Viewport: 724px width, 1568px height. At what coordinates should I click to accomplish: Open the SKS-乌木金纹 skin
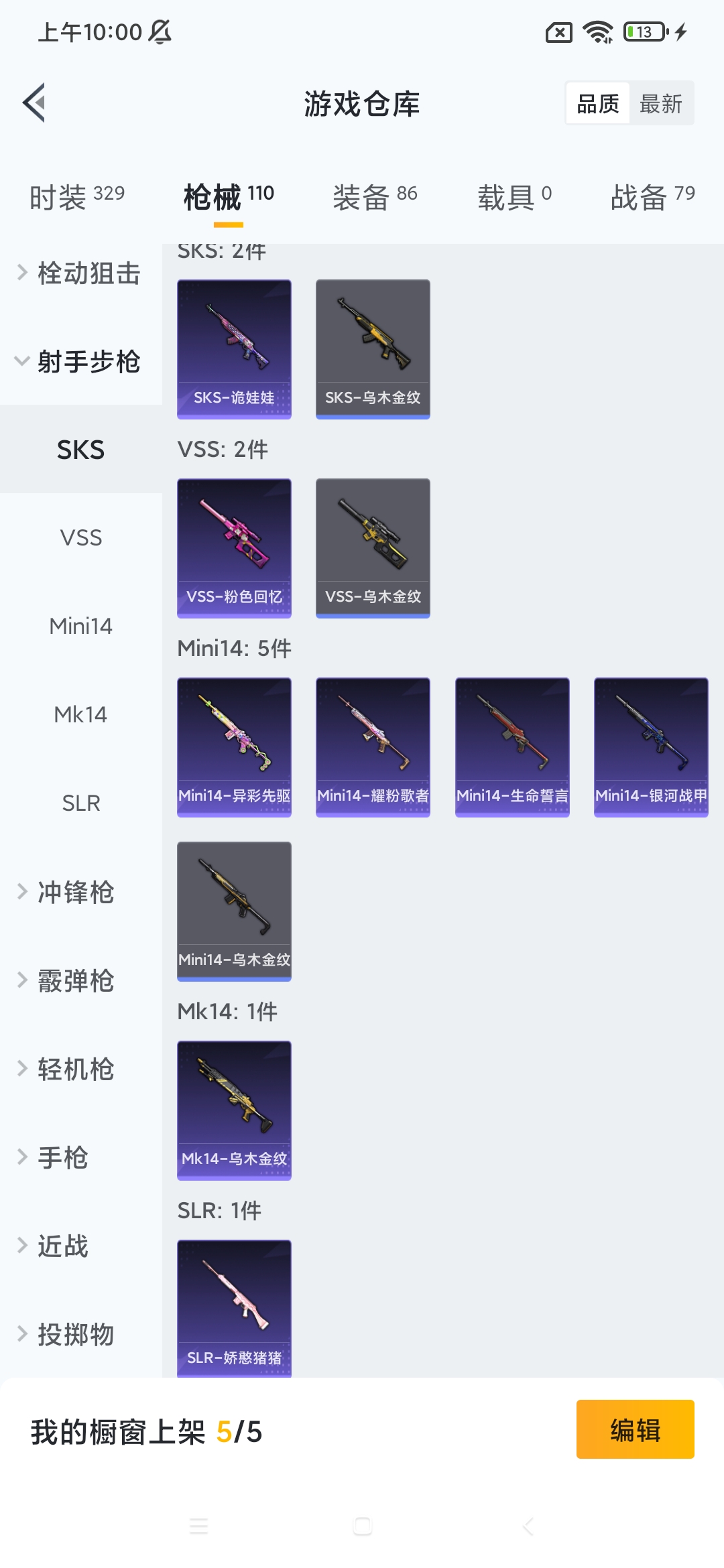coord(373,349)
